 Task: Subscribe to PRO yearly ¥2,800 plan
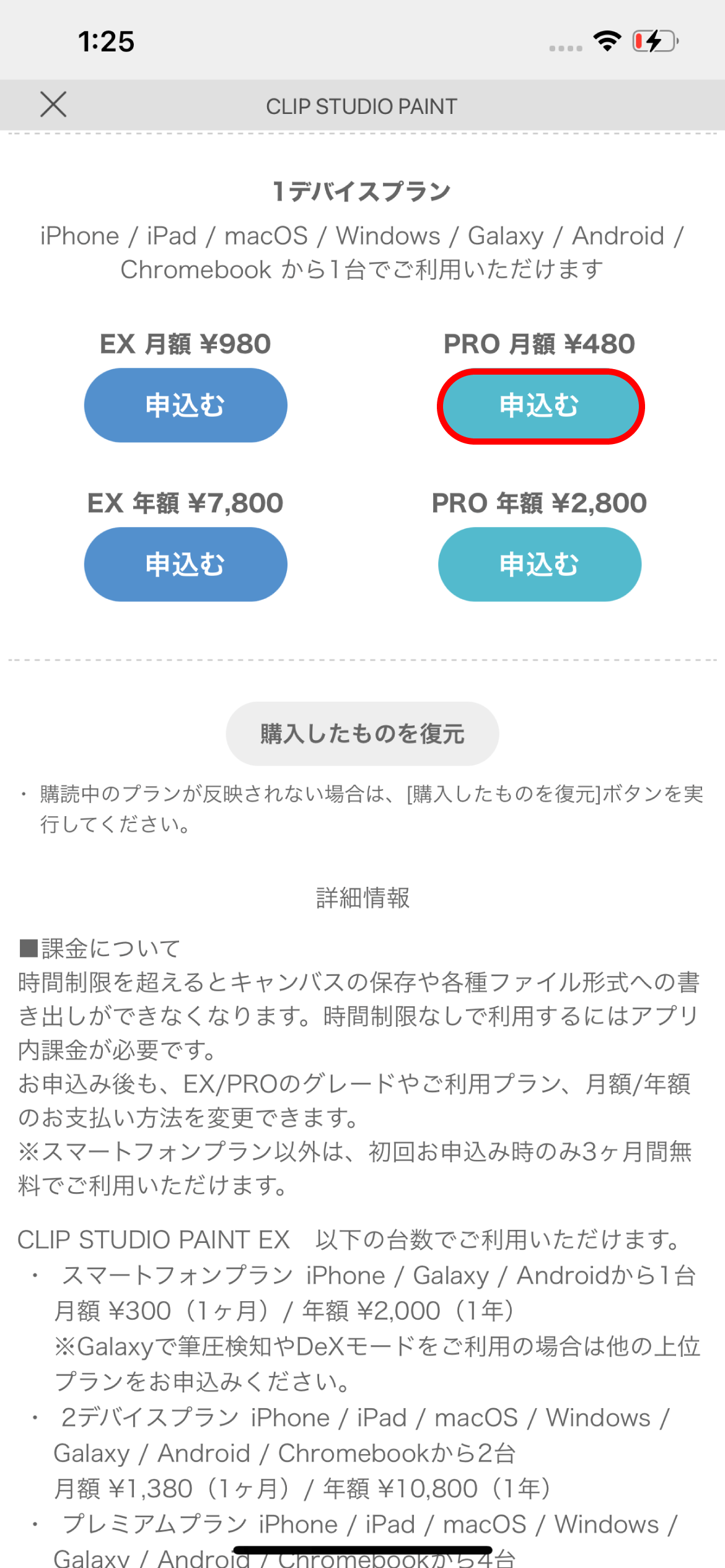tap(540, 564)
